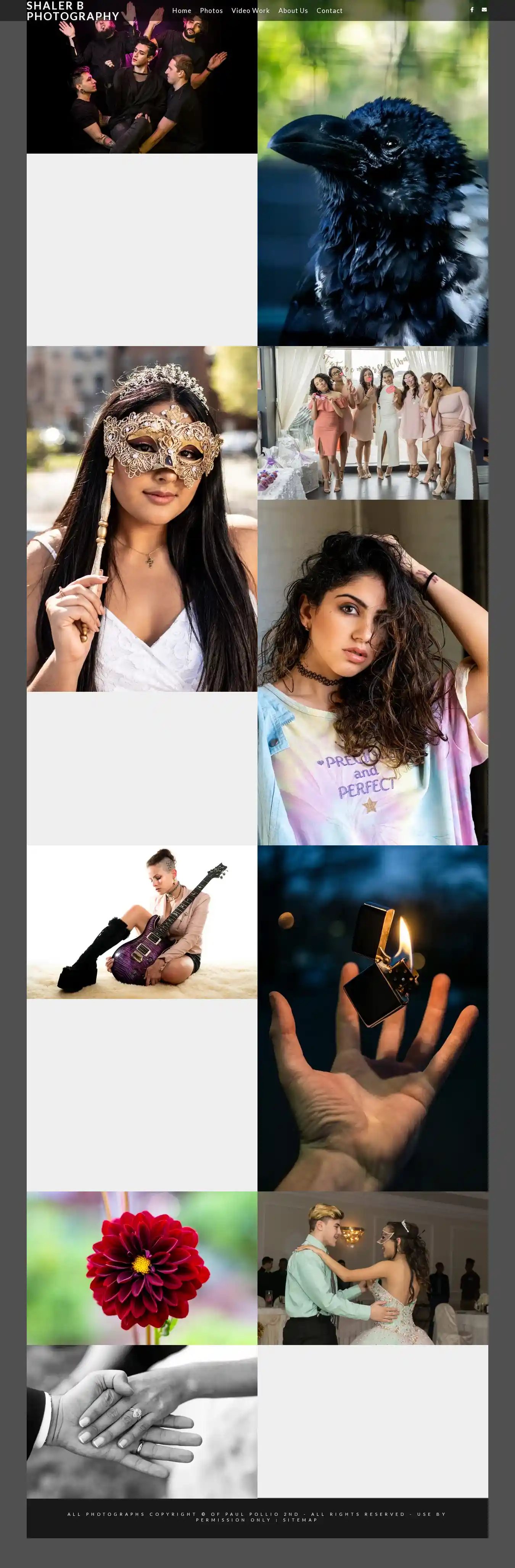Image resolution: width=515 pixels, height=1568 pixels.
Task: Visit the About Us page
Action: (293, 10)
